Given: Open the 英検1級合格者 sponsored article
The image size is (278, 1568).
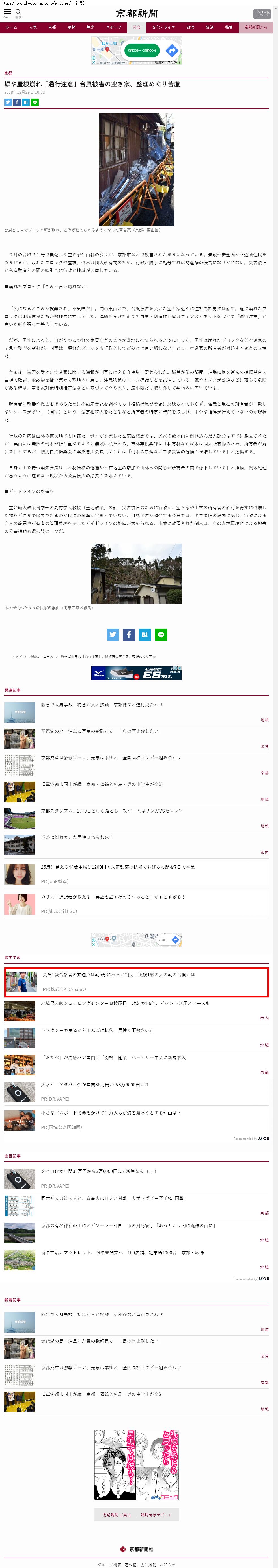Looking at the screenshot, I should coord(118,975).
